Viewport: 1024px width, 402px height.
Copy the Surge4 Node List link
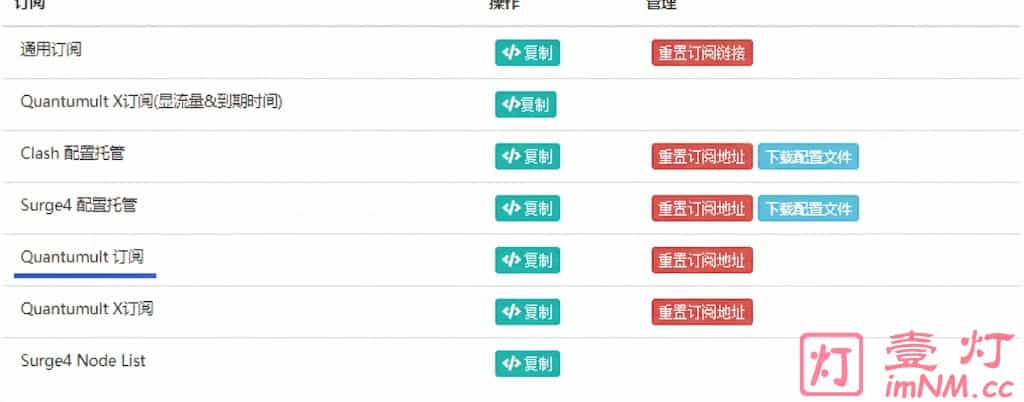pyautogui.click(x=527, y=364)
